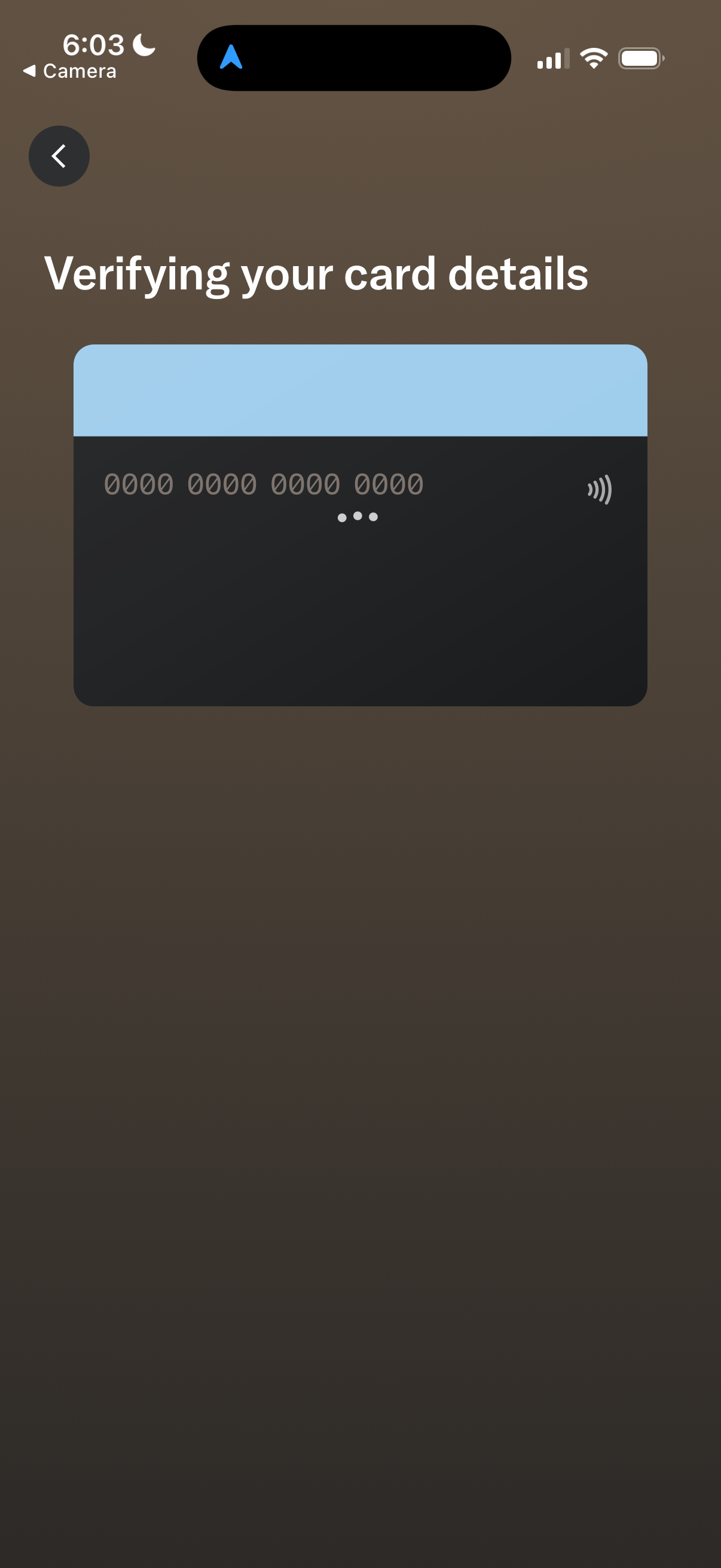Return to the Camera app
Viewport: 721px width, 1568px height.
[x=69, y=71]
